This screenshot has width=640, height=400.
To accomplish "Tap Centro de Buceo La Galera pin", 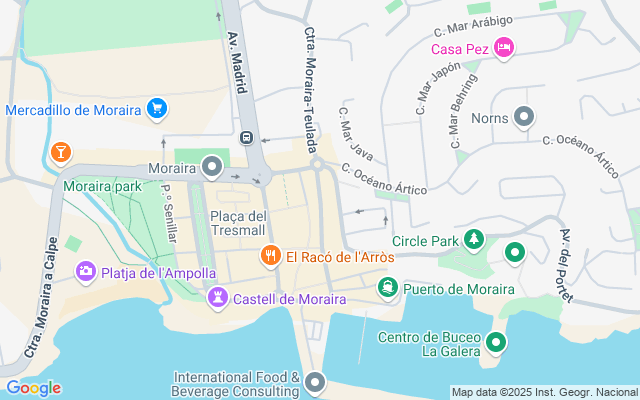I will 496,343.
